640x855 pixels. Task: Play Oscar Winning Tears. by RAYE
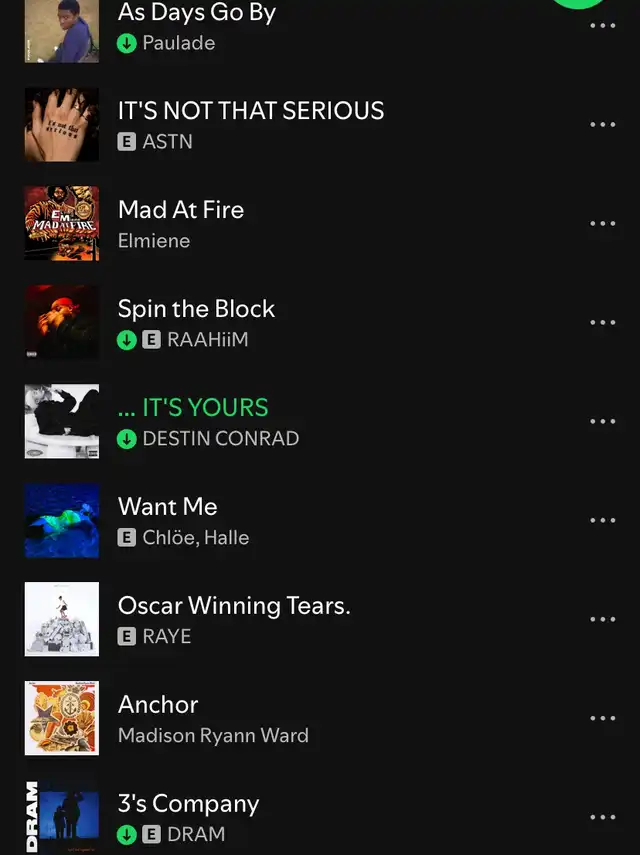234,606
